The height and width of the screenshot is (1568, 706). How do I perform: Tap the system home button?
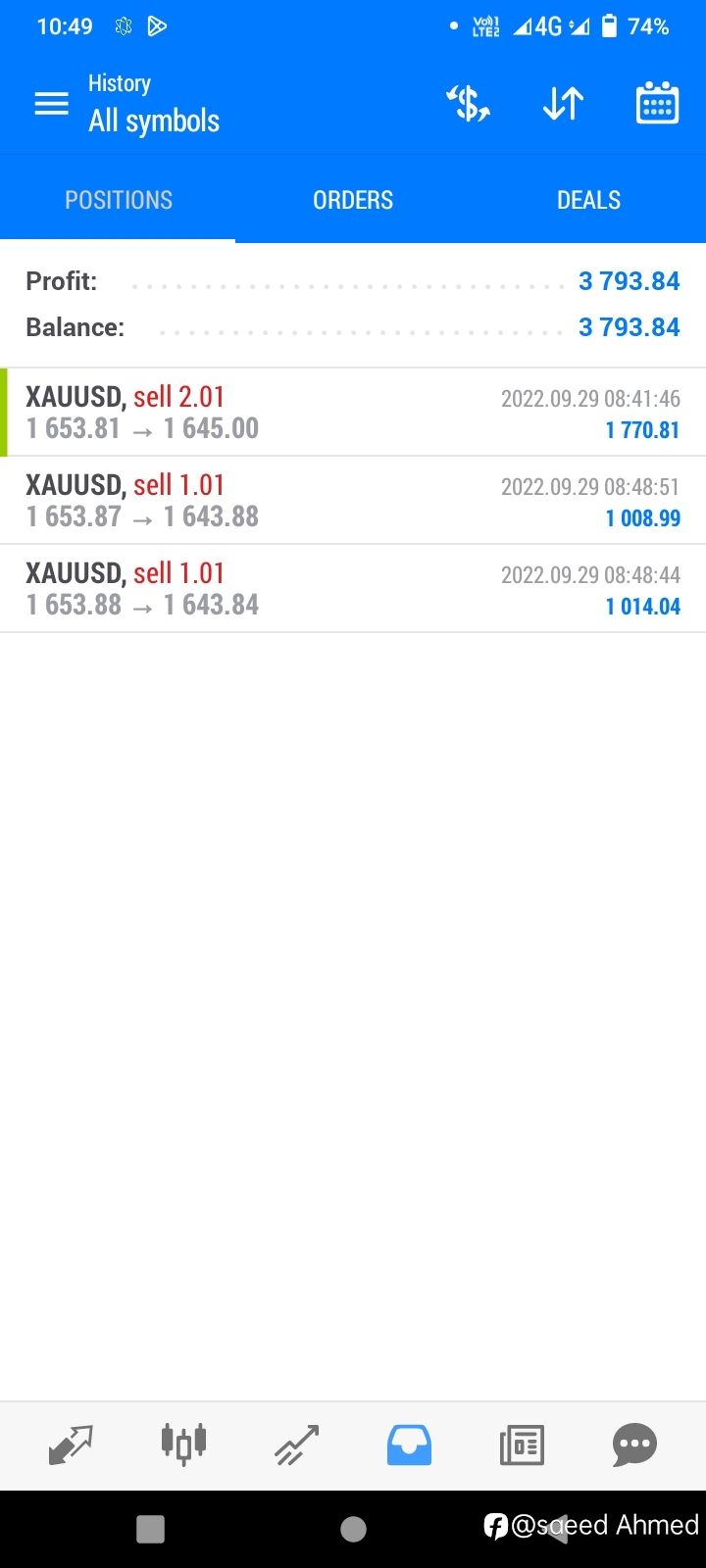(353, 1529)
